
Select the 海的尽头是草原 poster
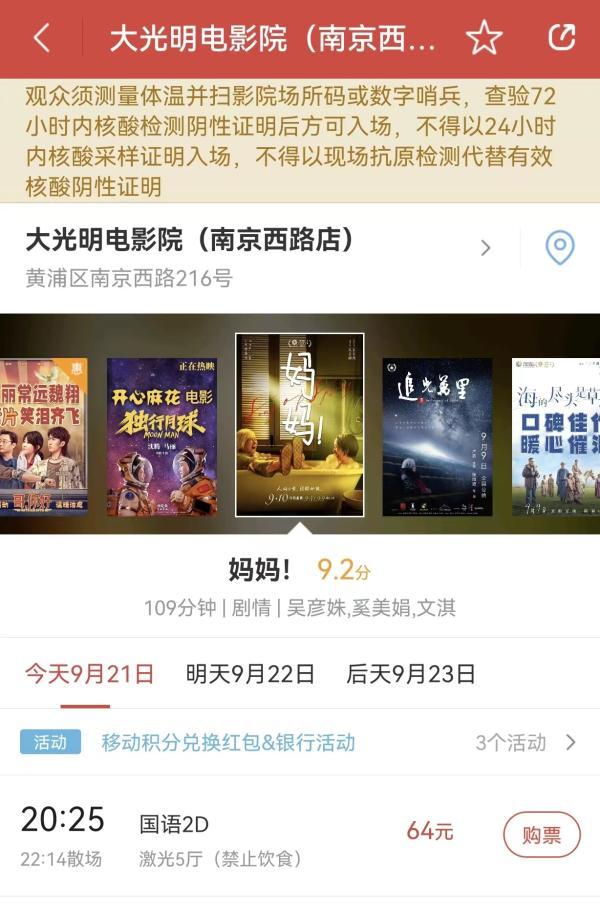555,437
